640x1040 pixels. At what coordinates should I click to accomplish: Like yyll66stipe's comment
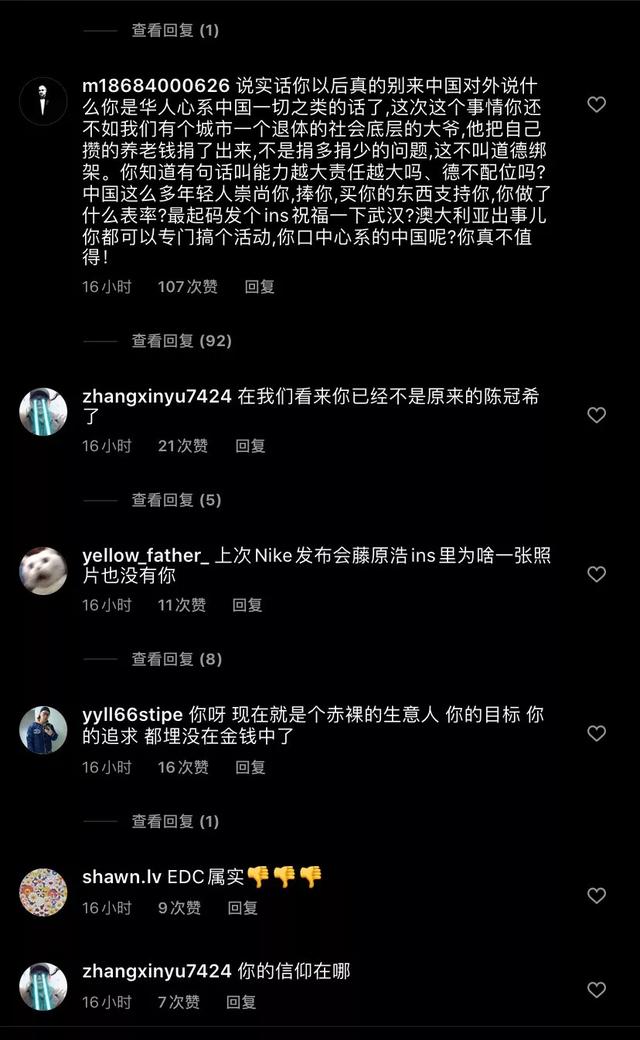[596, 733]
